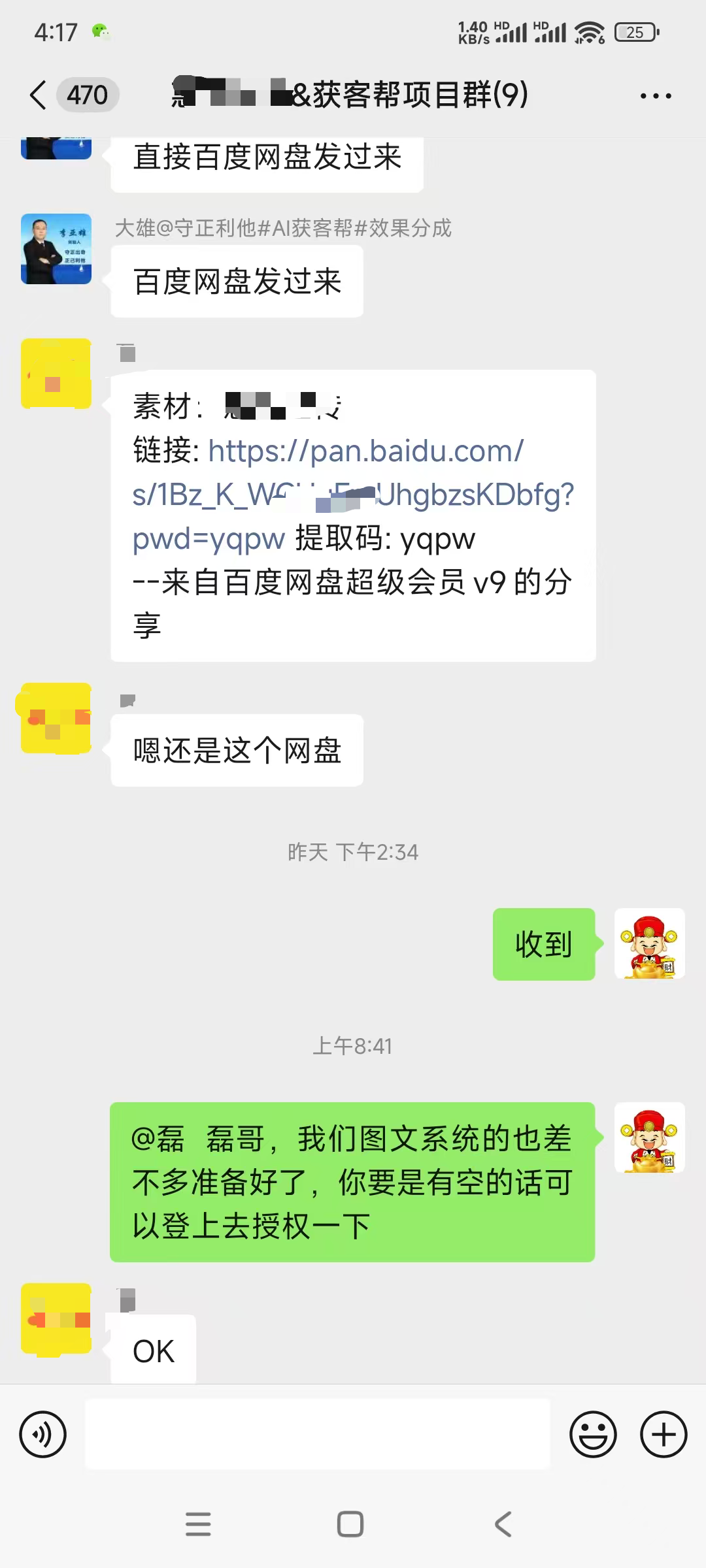Open the emoji picker
This screenshot has height=1568, width=706.
593,1435
